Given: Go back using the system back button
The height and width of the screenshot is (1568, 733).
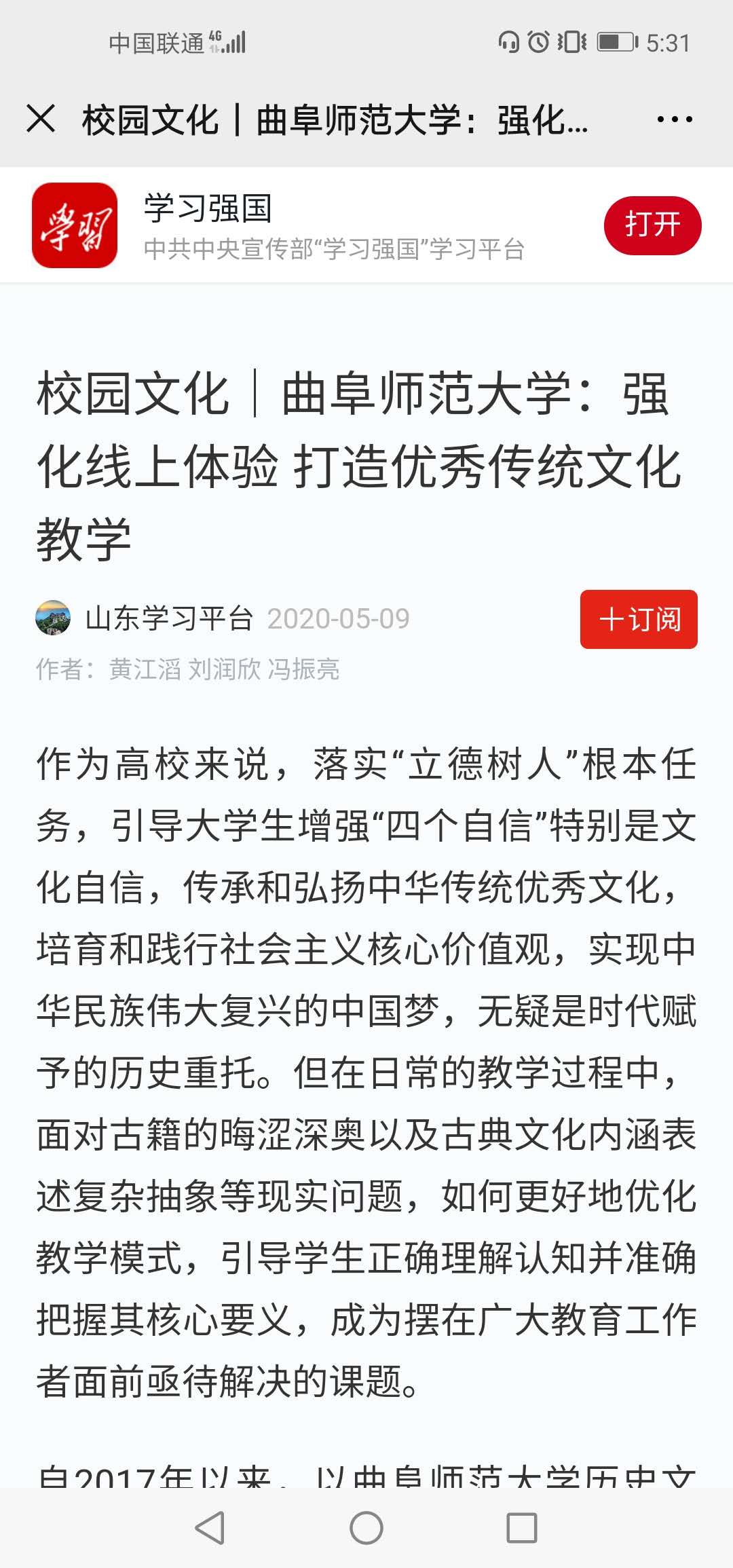Looking at the screenshot, I should tap(210, 1528).
